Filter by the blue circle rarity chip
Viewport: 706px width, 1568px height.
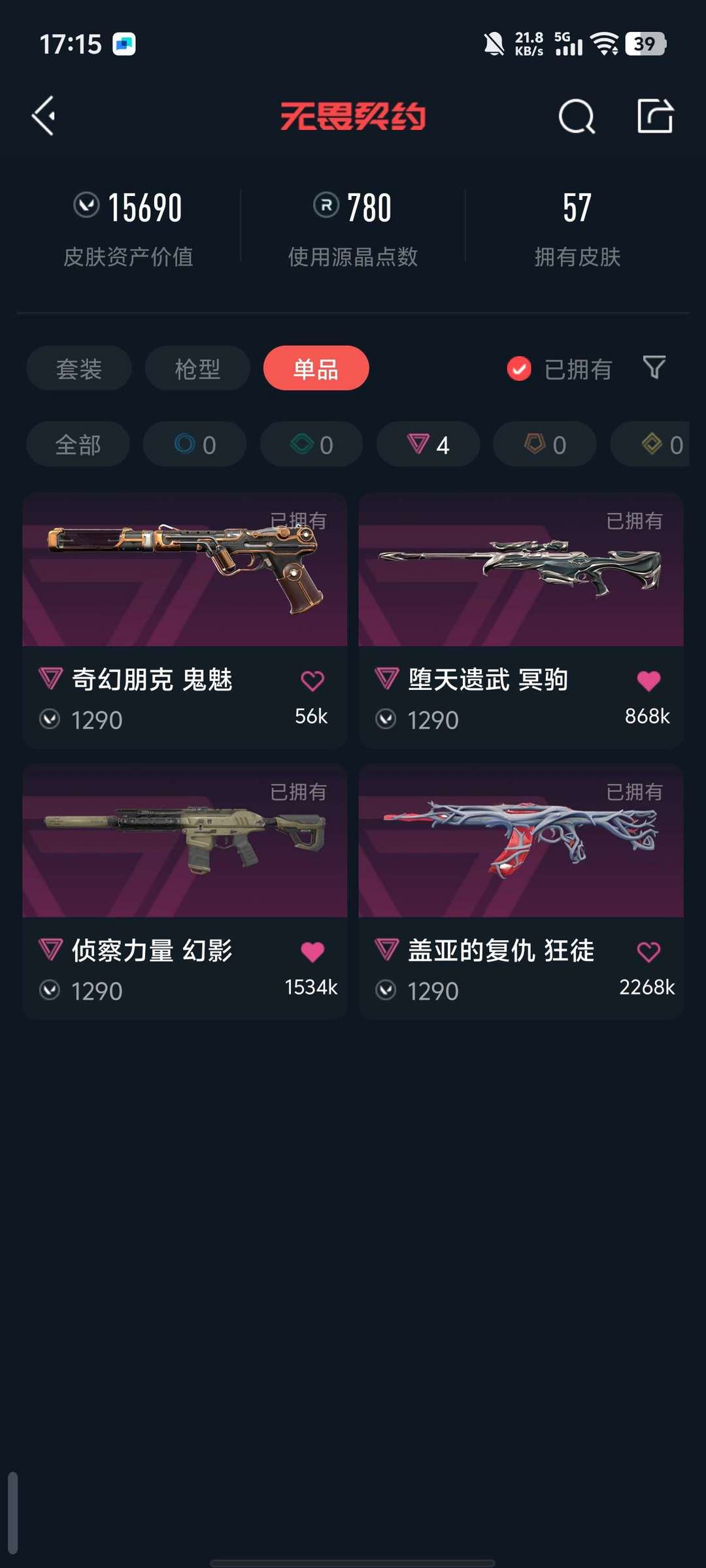195,444
